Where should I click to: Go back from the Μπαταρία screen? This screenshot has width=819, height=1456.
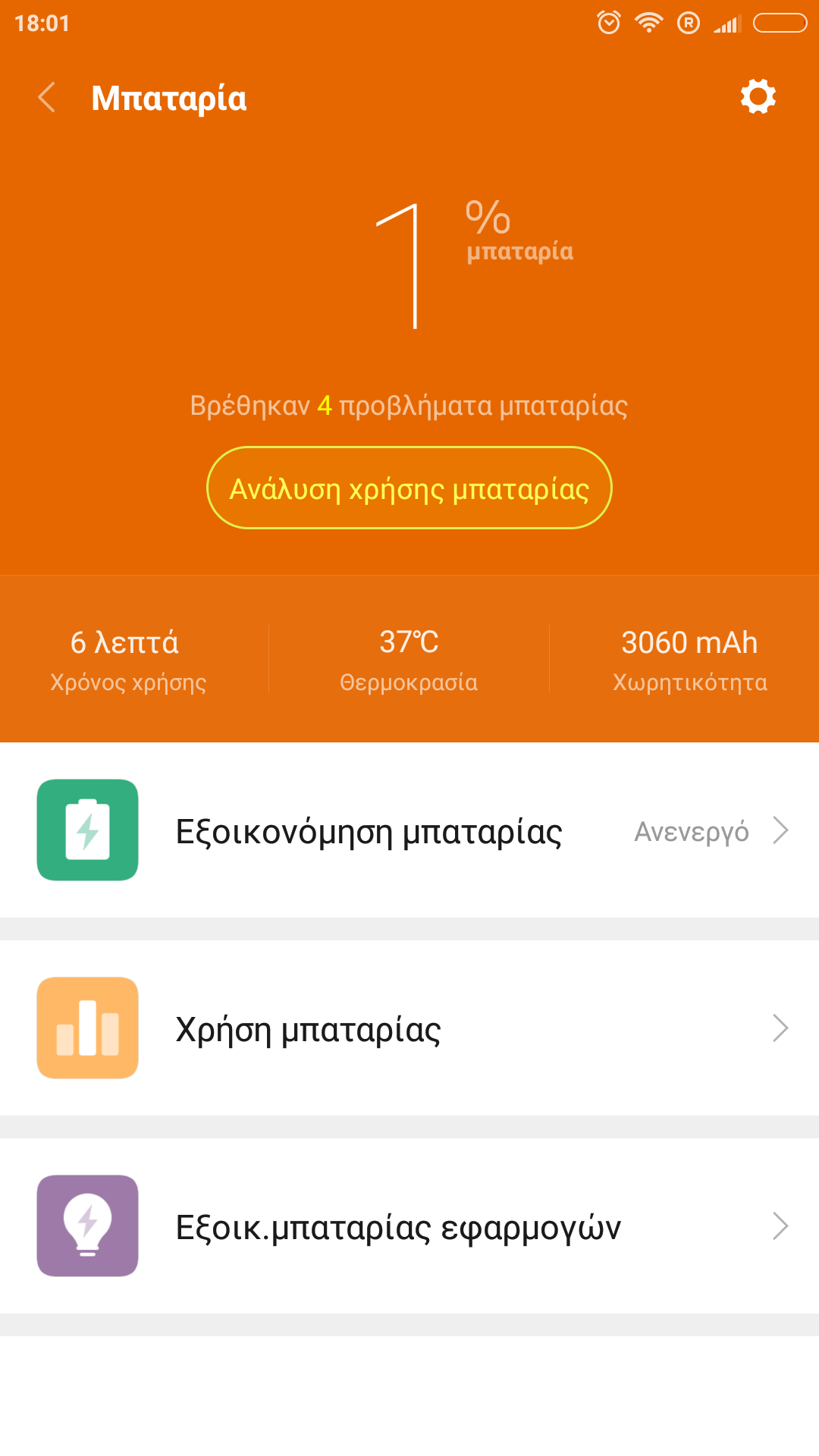(47, 98)
